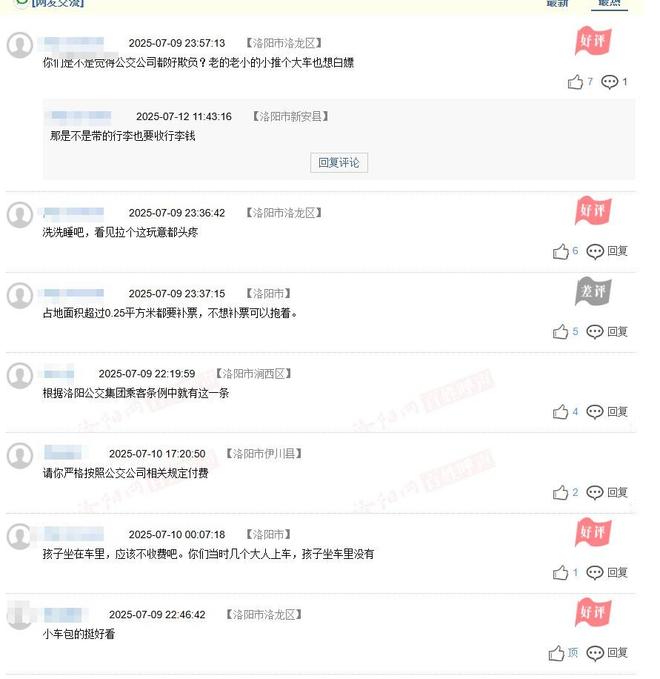Like the comment about 公交公司都好欺负

click(575, 82)
